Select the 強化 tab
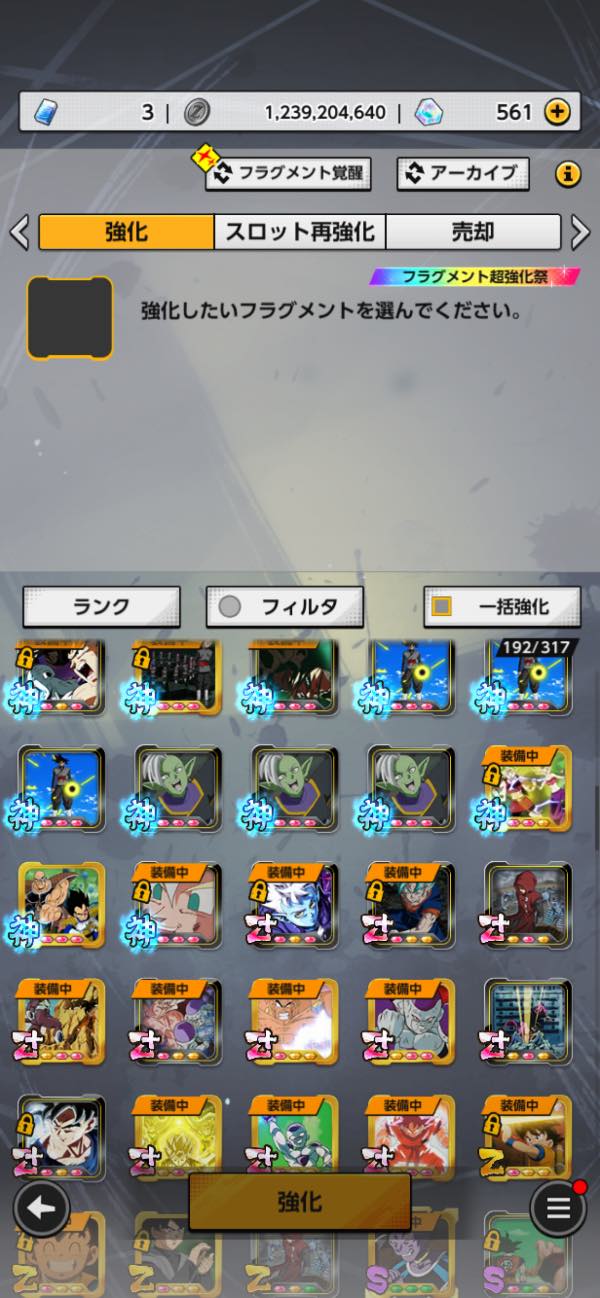 (126, 232)
